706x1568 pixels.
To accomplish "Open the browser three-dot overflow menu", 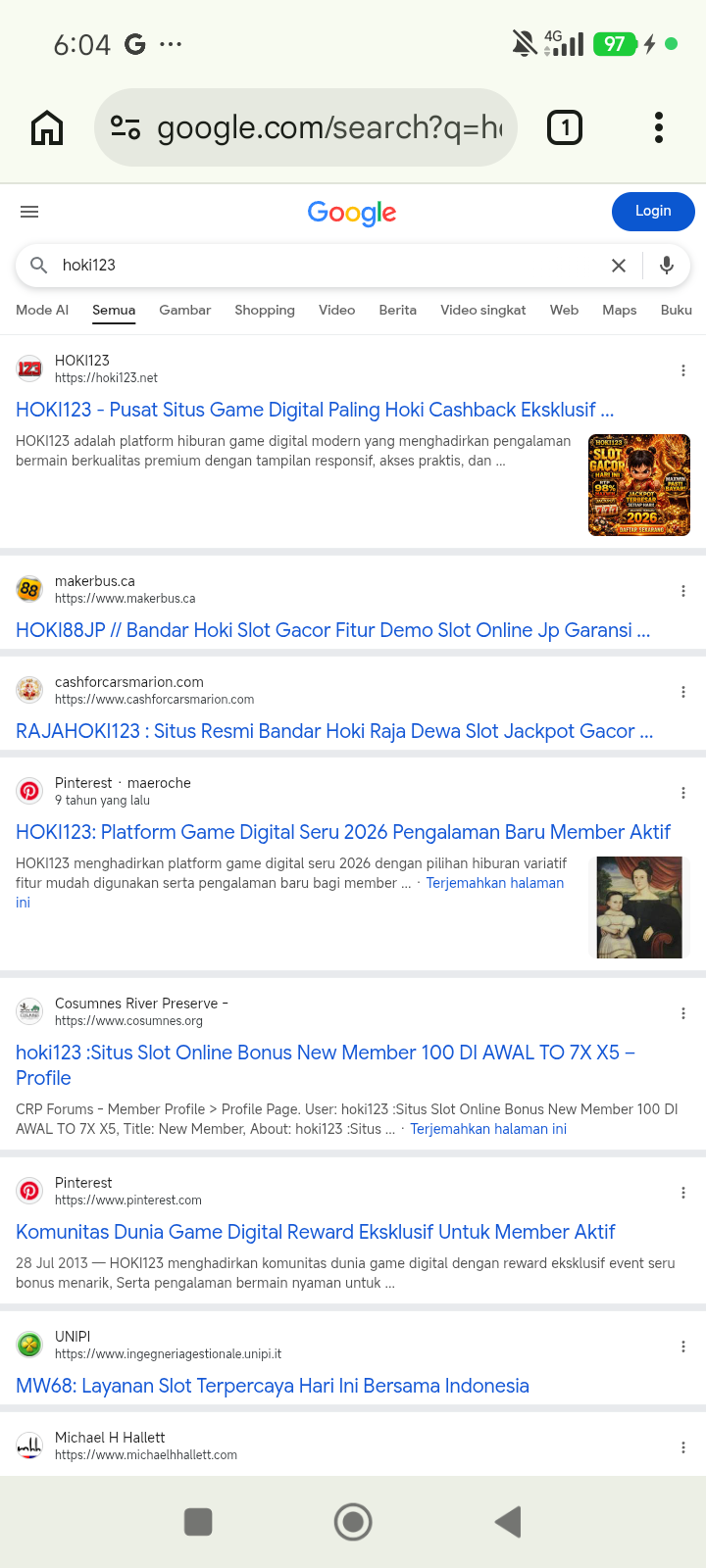I will [659, 127].
